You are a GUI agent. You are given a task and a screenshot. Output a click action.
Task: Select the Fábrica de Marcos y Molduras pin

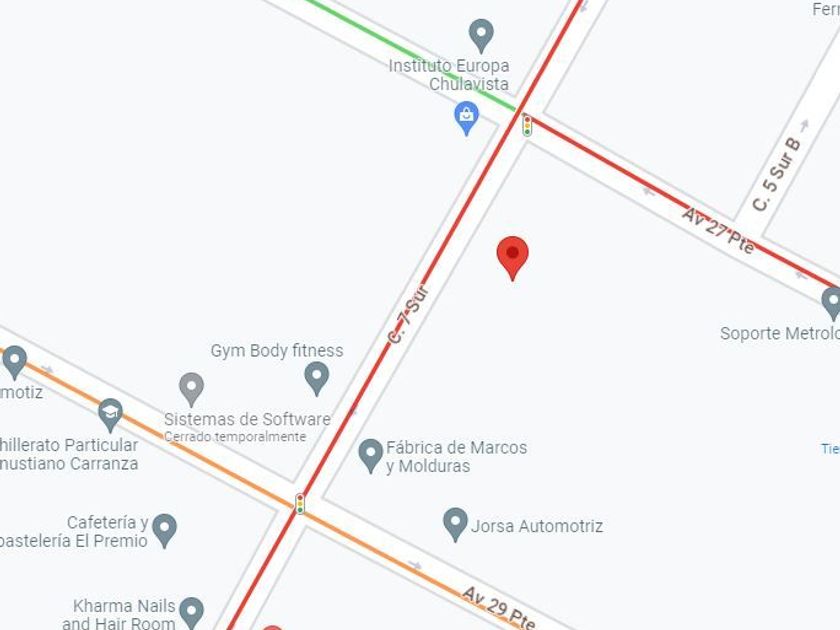371,454
